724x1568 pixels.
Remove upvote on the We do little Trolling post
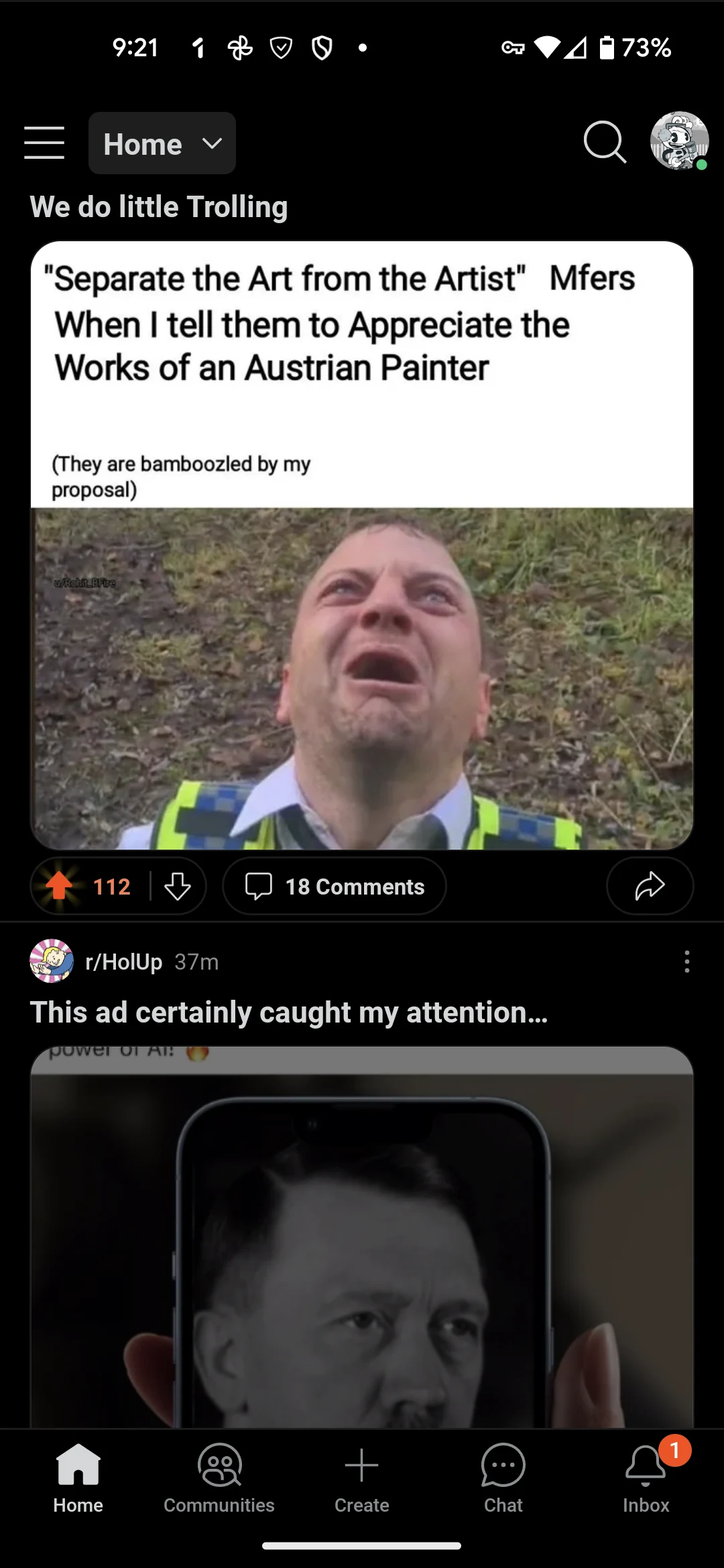(60, 886)
